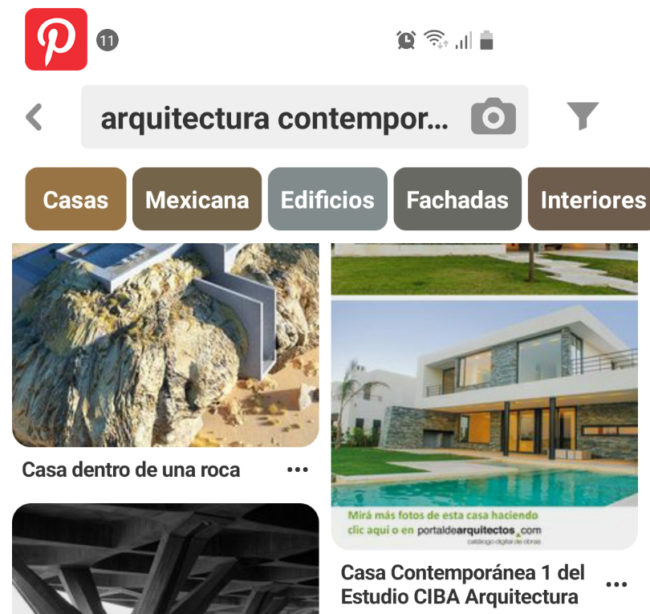
Task: Choose the Interiores chip
Action: click(x=592, y=199)
